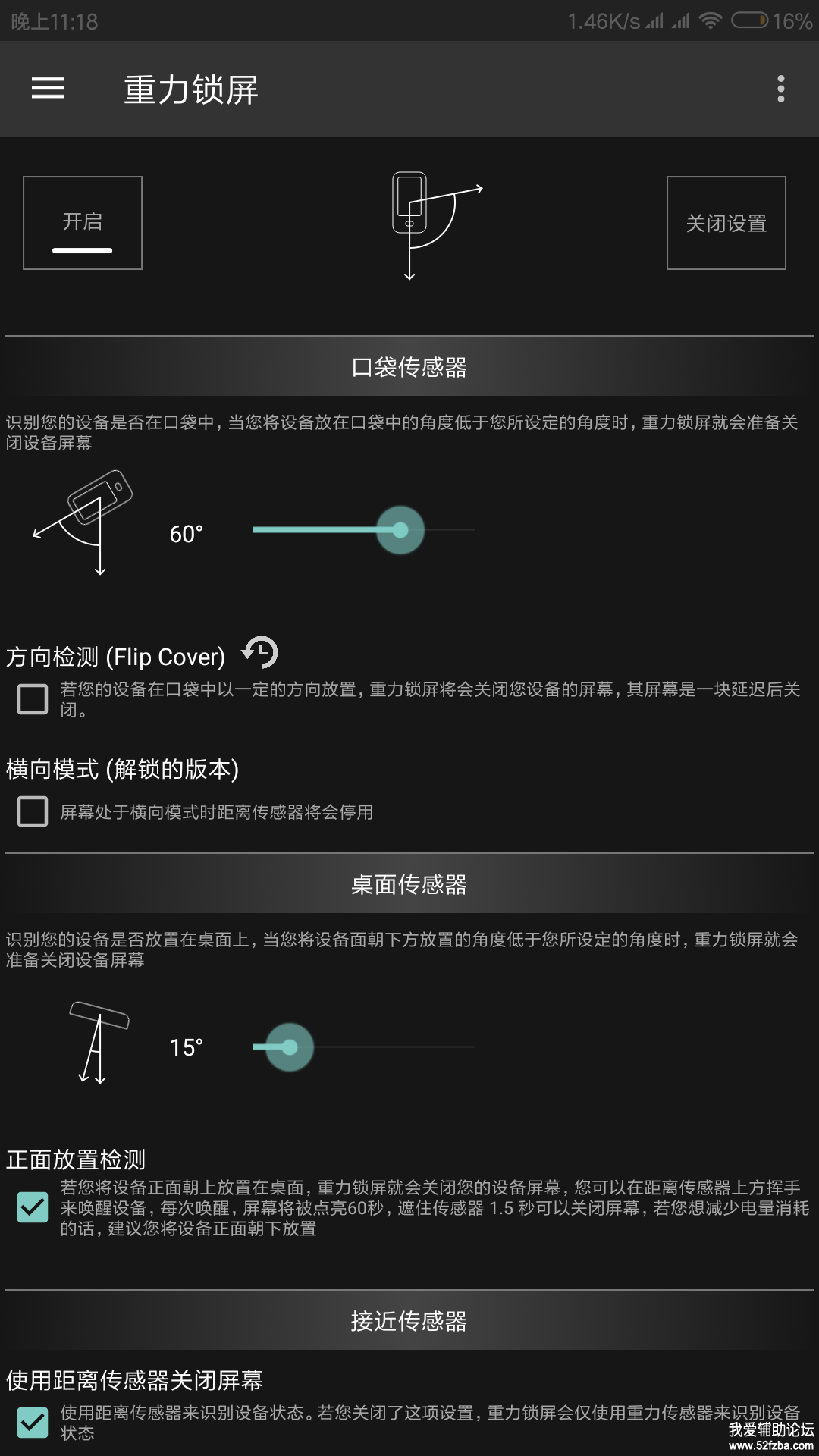Viewport: 819px width, 1456px height.
Task: Open the overflow menu
Action: coord(780,89)
